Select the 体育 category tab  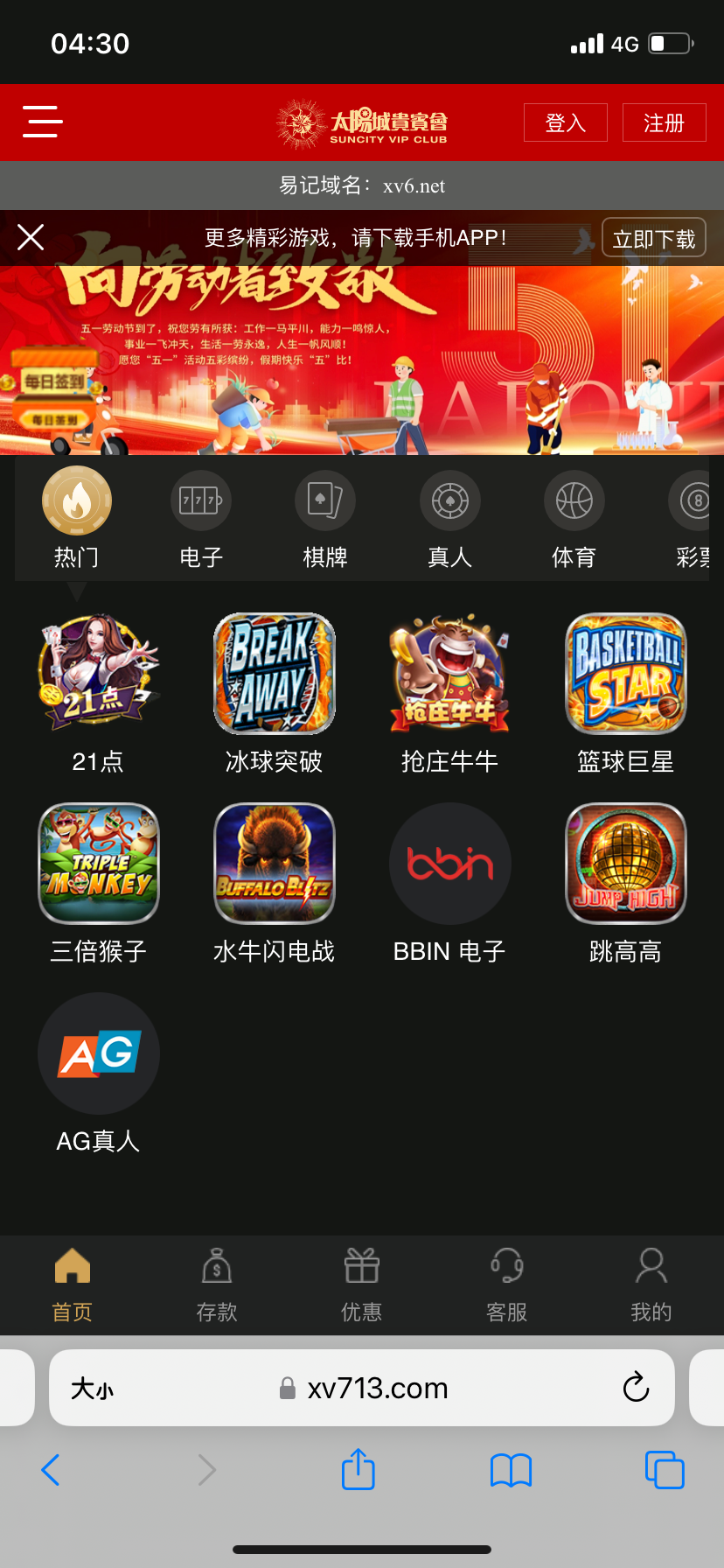(574, 518)
